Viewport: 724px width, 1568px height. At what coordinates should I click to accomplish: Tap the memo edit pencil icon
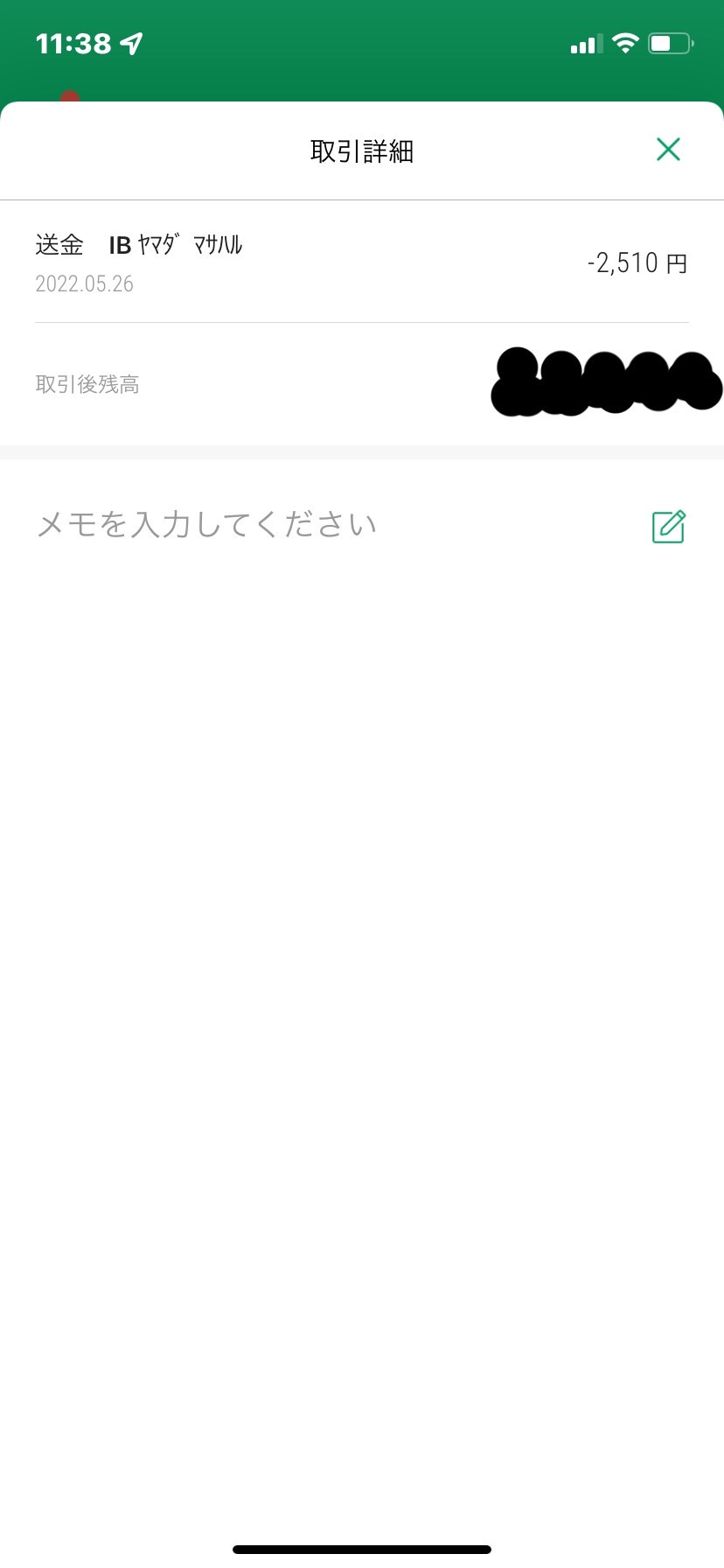669,527
